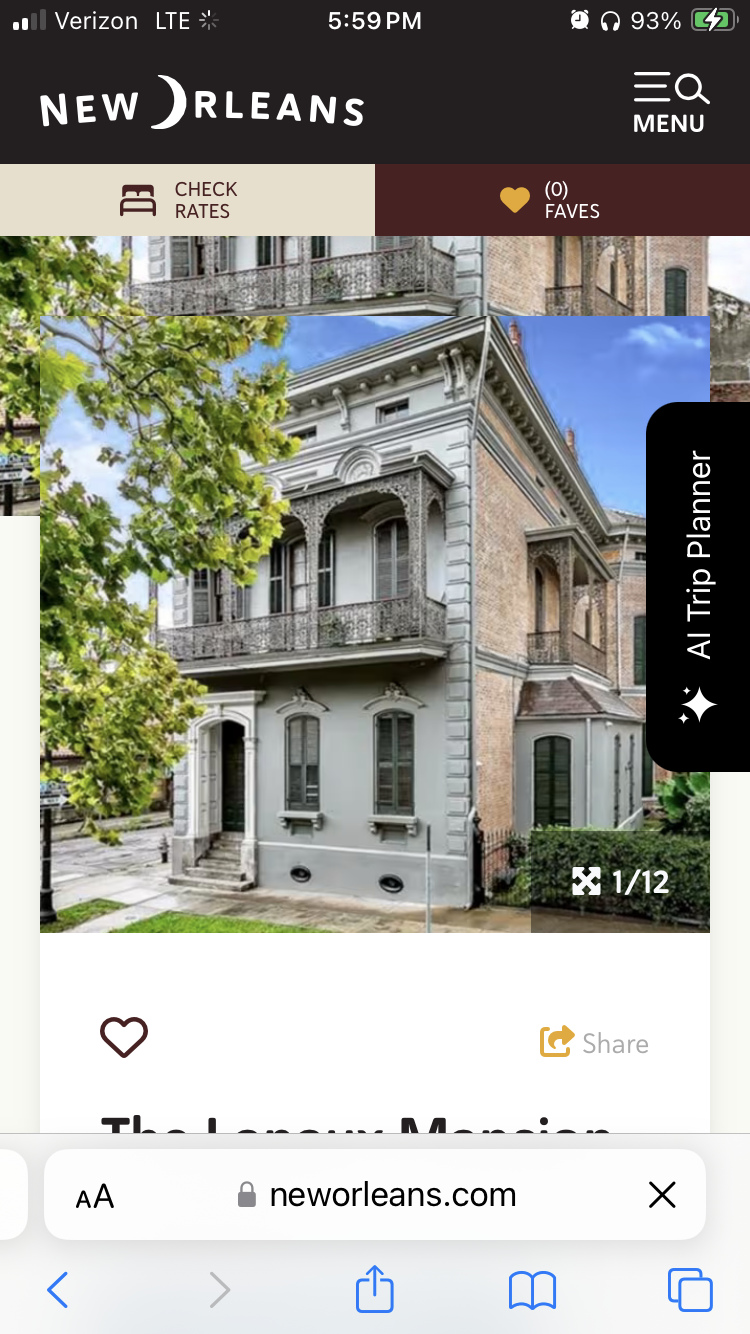Add this listing to favorites
Image resolution: width=750 pixels, height=1334 pixels.
click(124, 1037)
